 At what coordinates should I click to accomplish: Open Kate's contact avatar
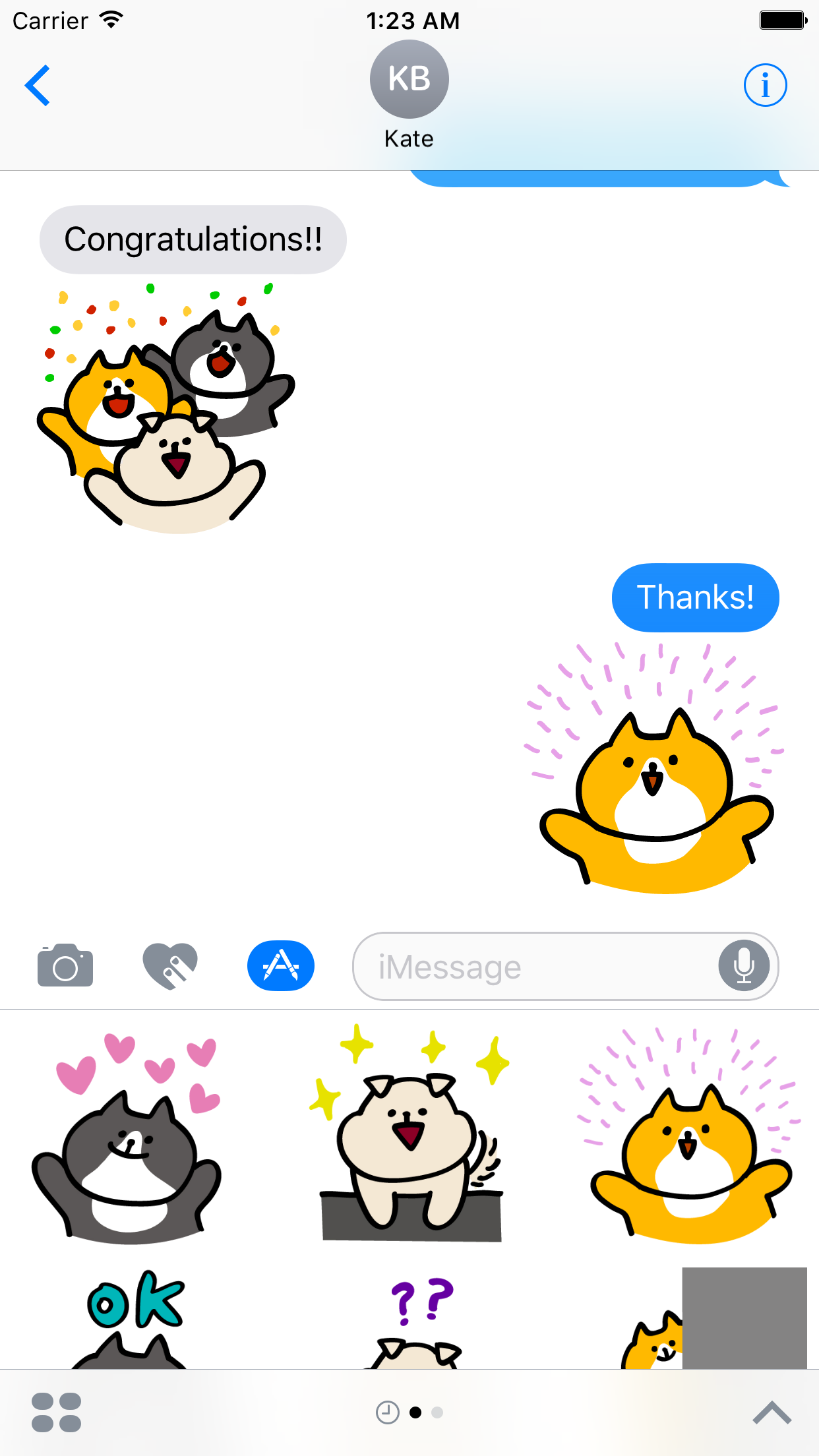409,80
